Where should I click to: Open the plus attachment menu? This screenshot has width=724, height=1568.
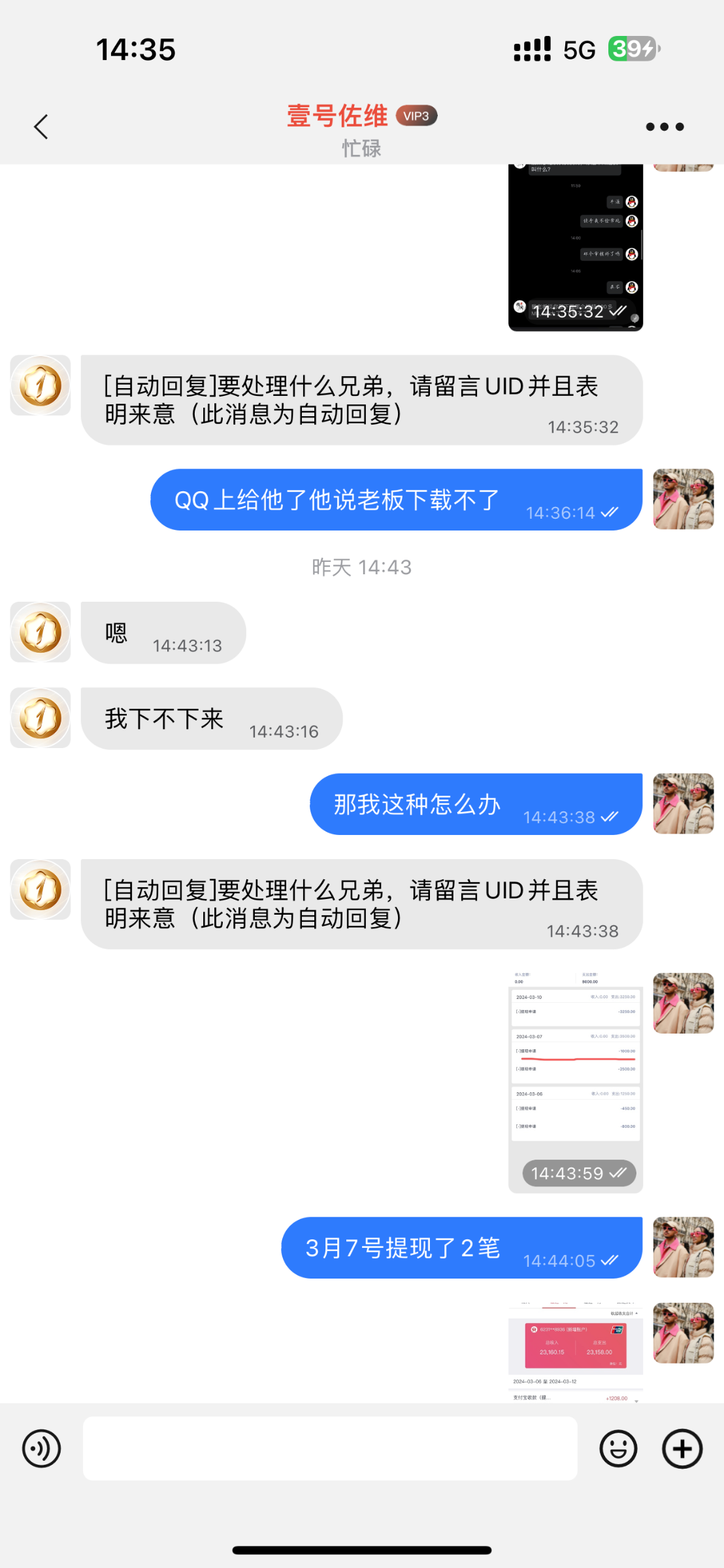682,1448
